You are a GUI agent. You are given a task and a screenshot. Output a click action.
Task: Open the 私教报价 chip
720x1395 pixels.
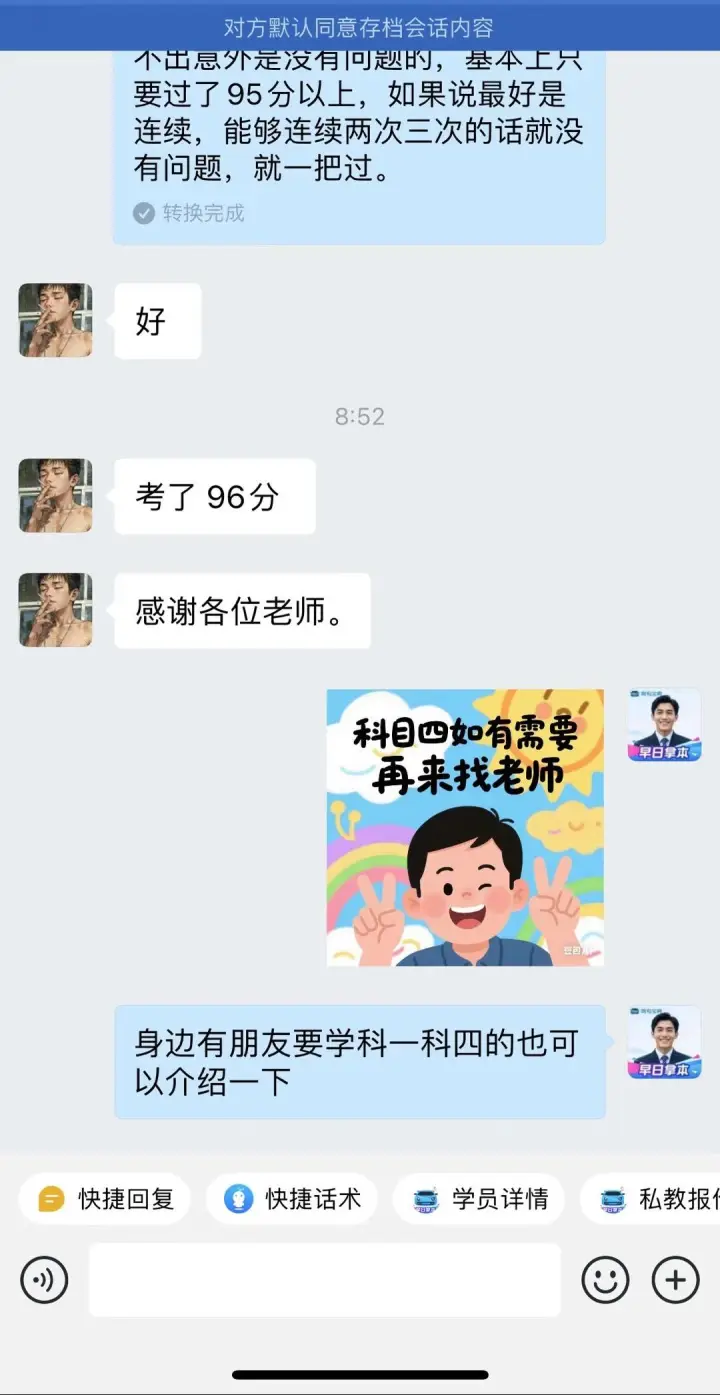click(x=655, y=1198)
